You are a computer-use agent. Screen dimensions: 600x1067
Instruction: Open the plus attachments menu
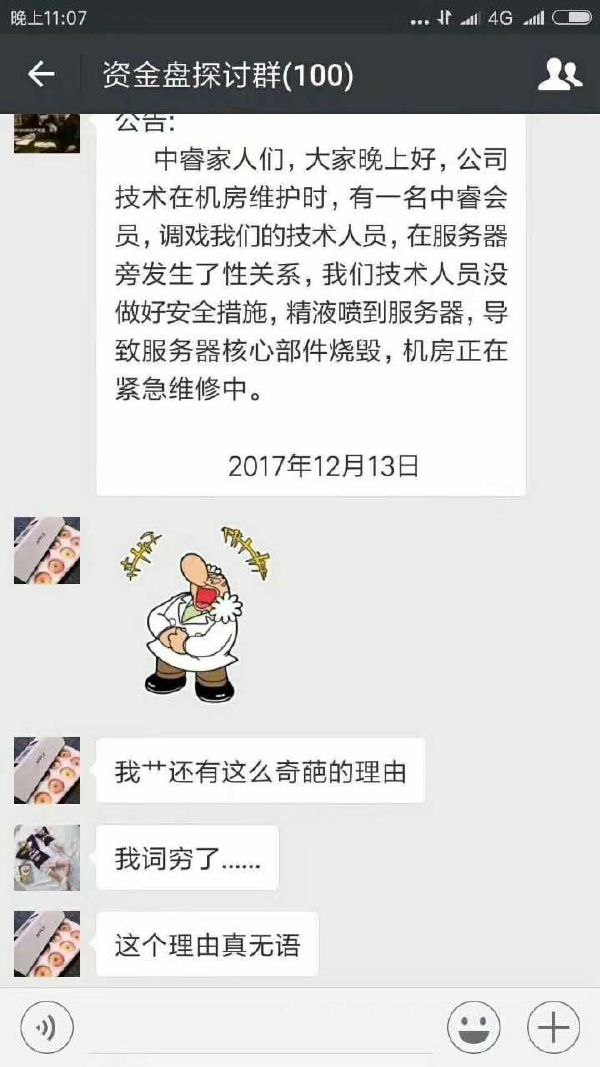(x=553, y=1027)
